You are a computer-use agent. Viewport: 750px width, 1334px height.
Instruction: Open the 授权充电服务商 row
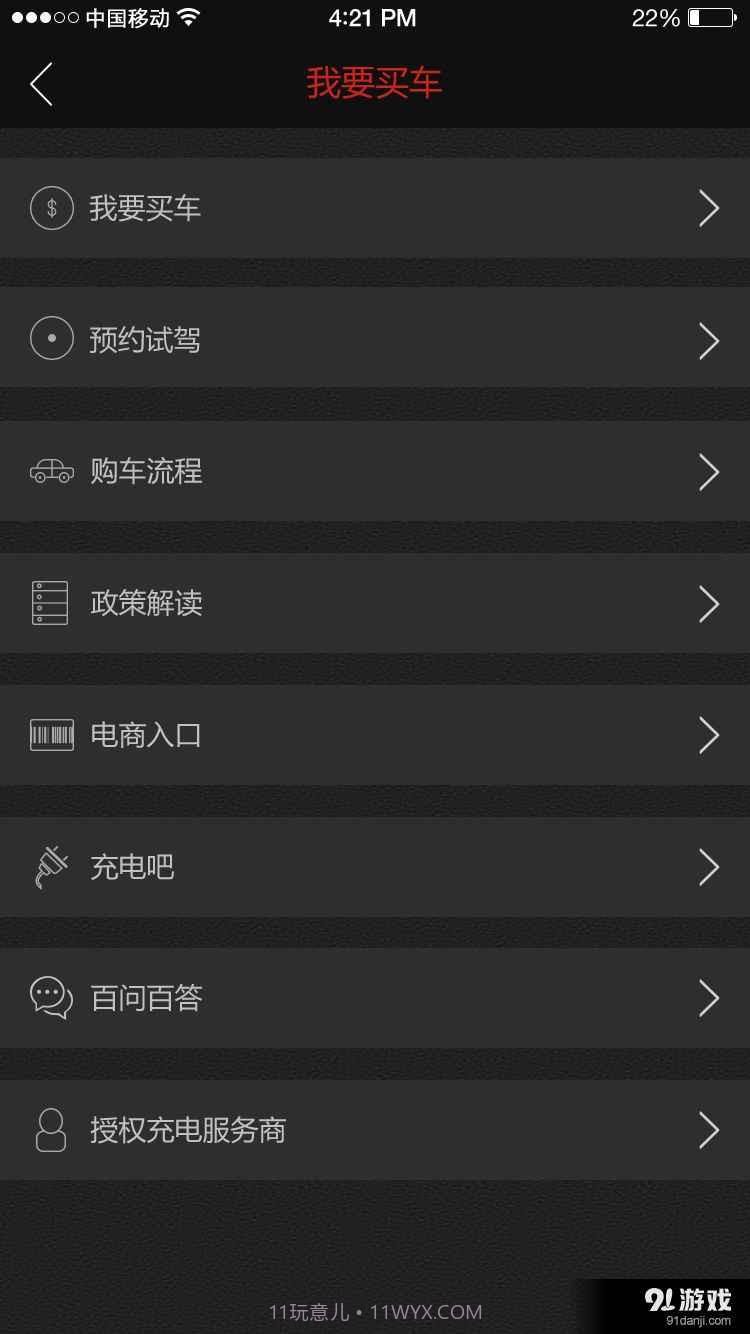click(x=375, y=1130)
